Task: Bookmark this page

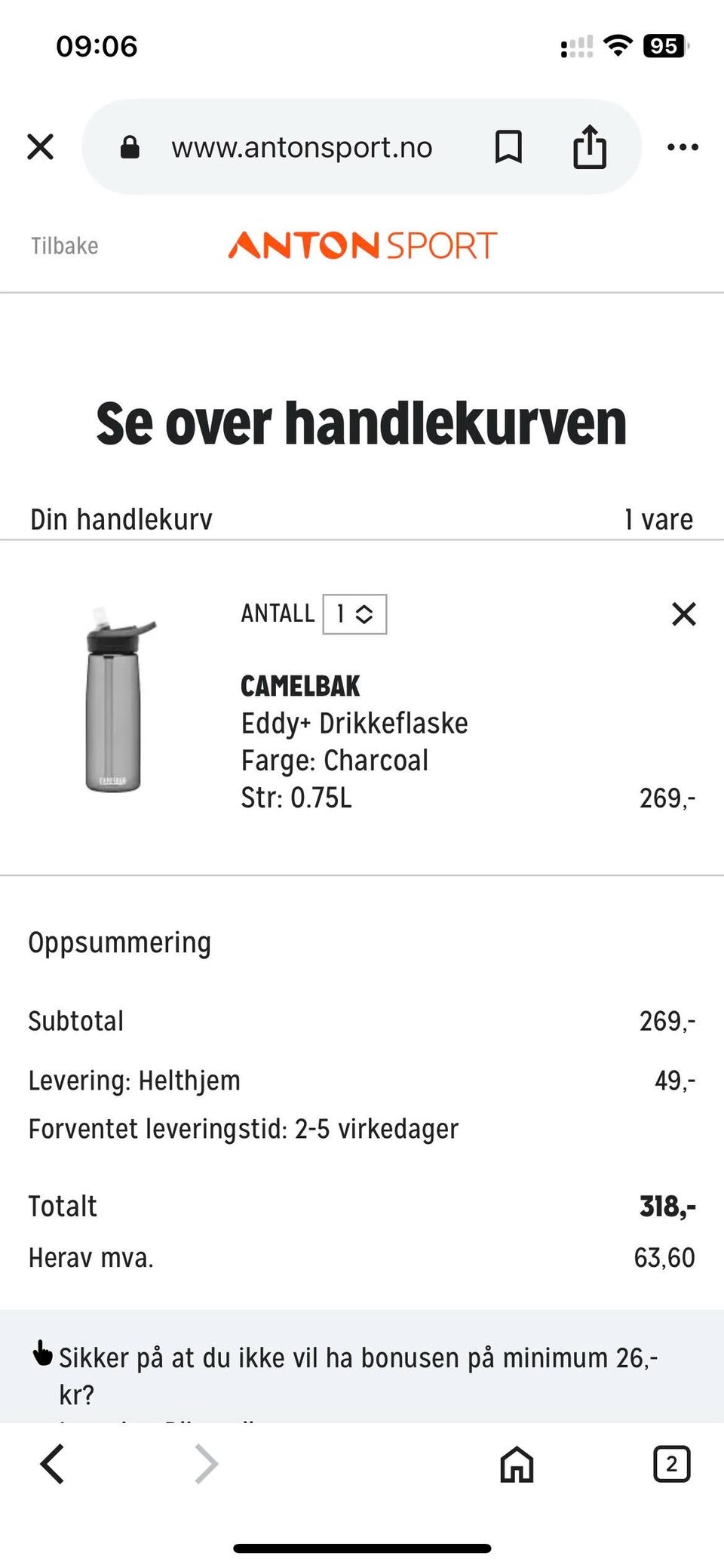Action: [x=508, y=146]
